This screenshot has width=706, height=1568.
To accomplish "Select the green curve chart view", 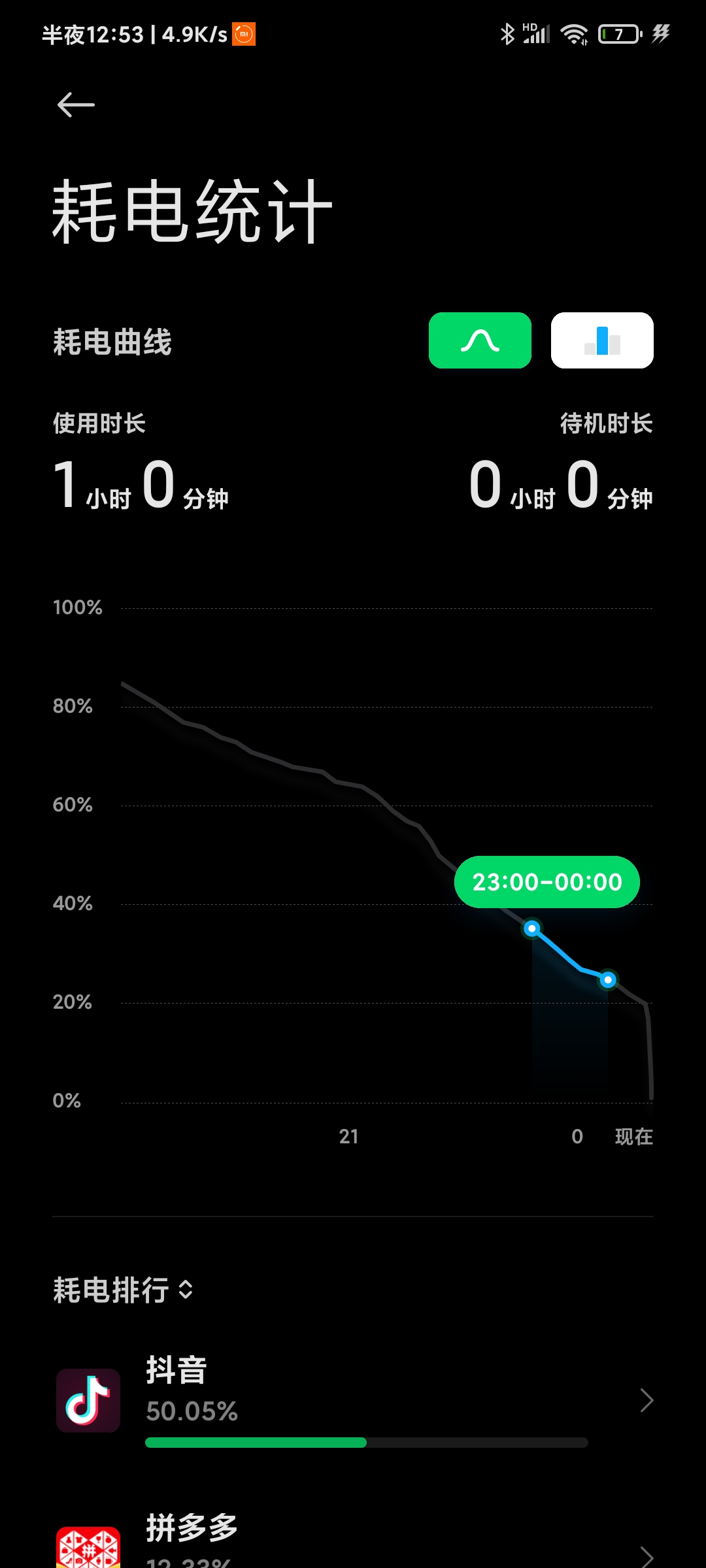I will tap(480, 340).
